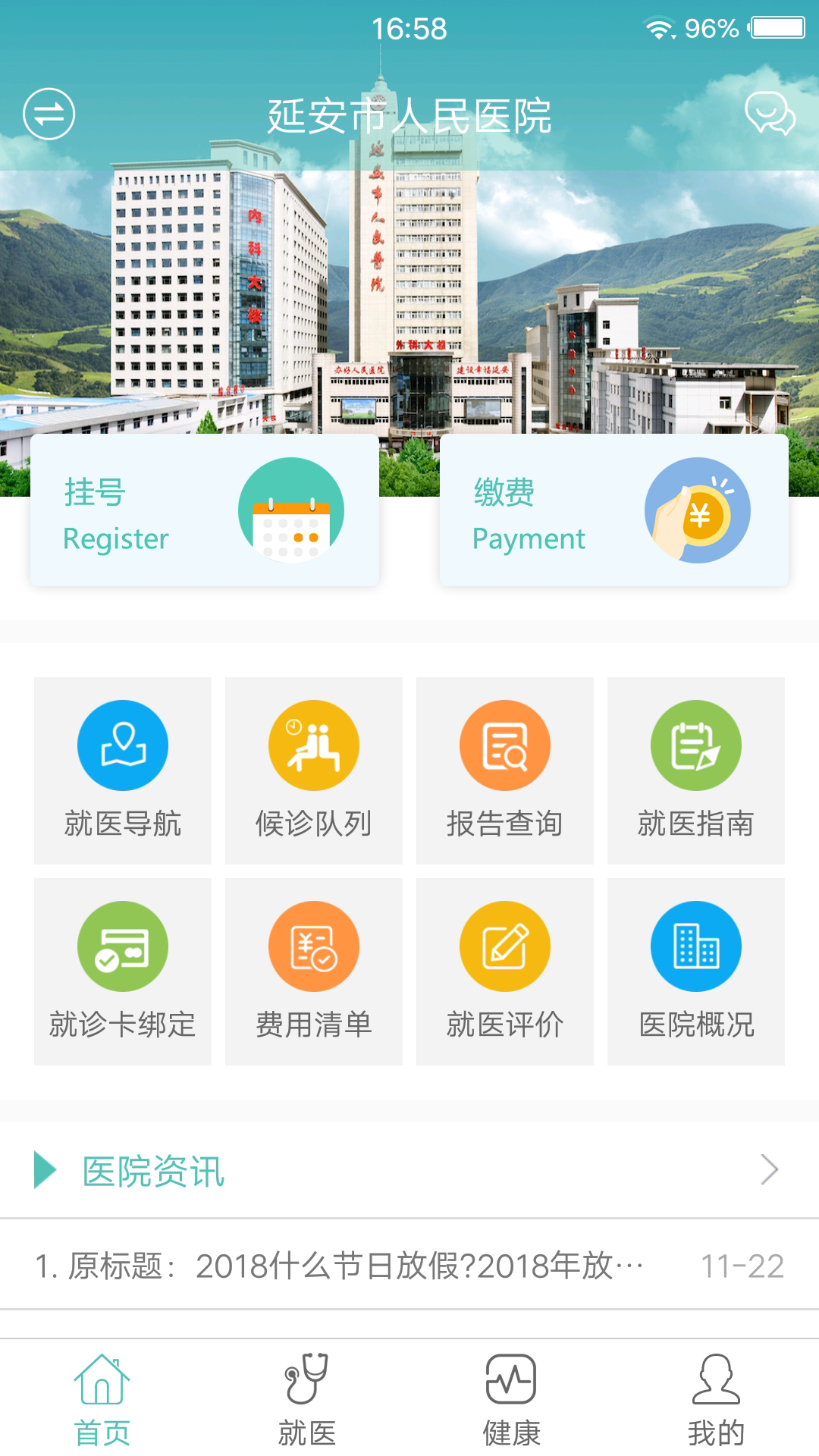Open 医院概况 hospital overview
Viewport: 819px width, 1456px height.
tap(696, 971)
